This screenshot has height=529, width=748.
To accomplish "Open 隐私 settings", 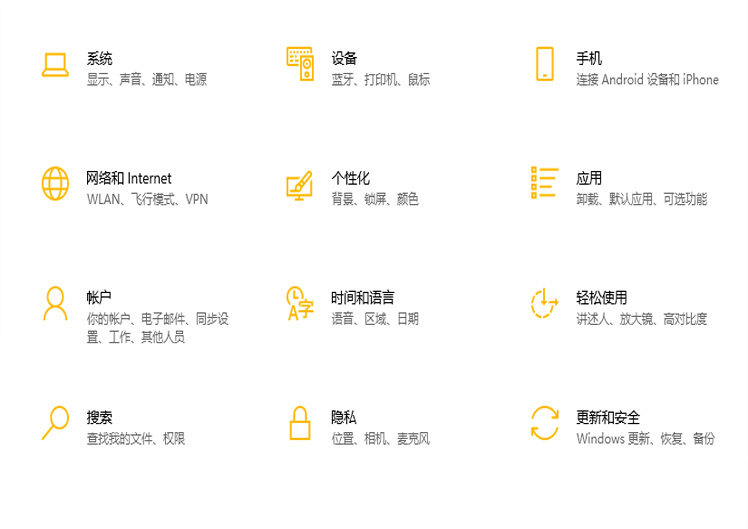I will click(x=344, y=418).
